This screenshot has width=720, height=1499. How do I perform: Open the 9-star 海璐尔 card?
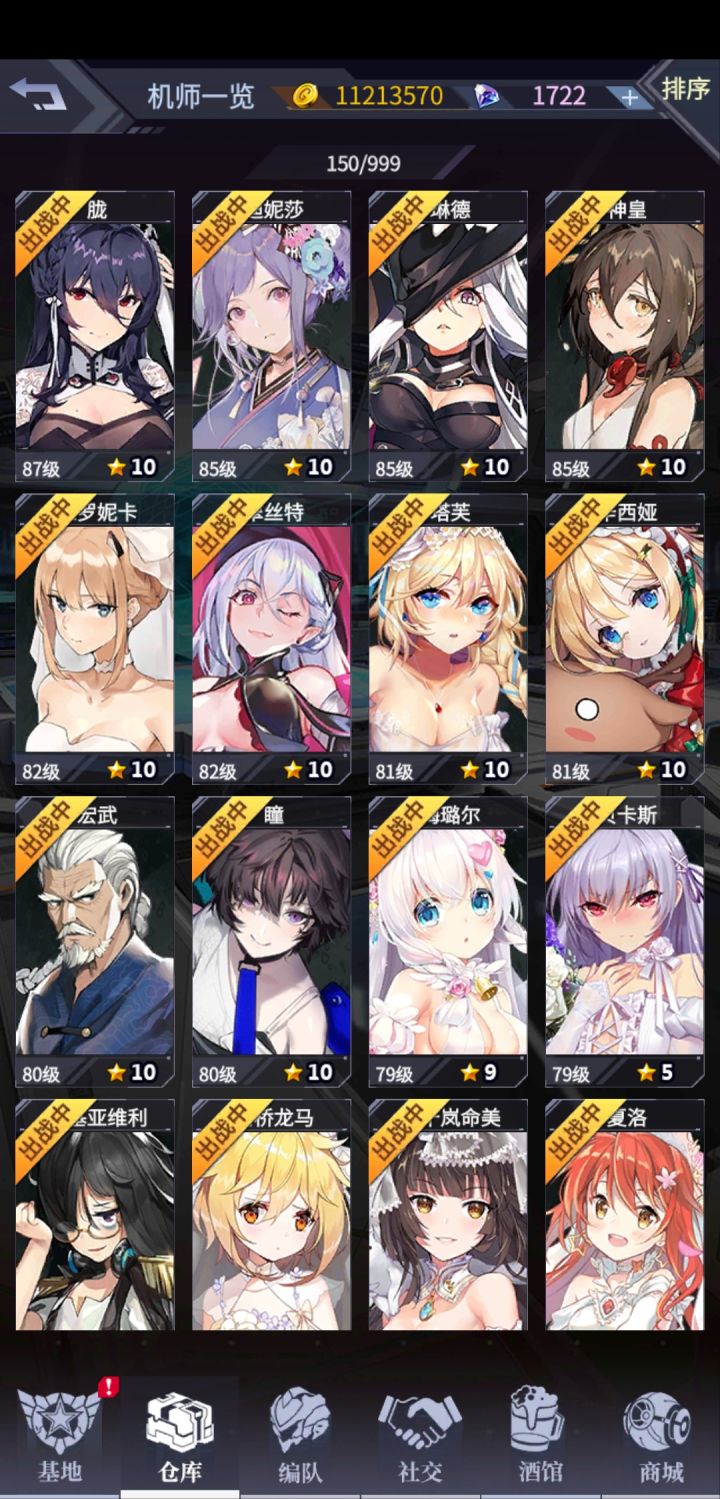tap(448, 940)
